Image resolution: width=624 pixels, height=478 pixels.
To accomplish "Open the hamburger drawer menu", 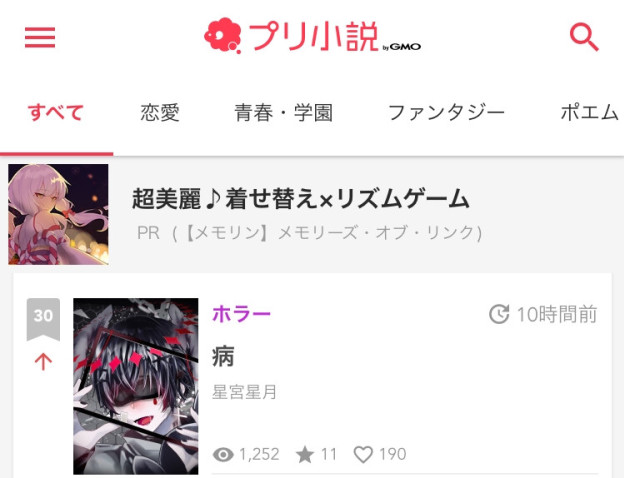I will click(x=40, y=38).
